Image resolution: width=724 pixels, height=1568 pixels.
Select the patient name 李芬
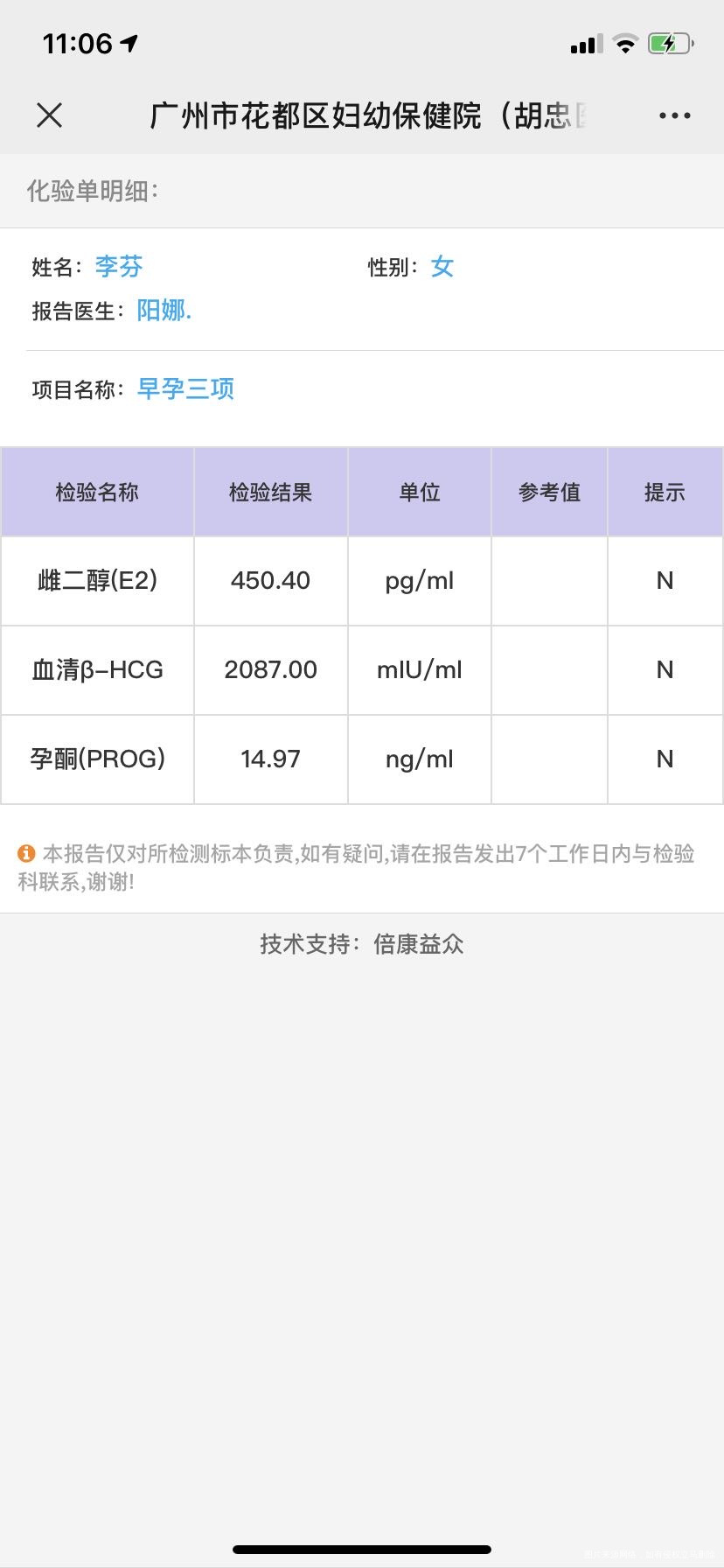point(118,267)
